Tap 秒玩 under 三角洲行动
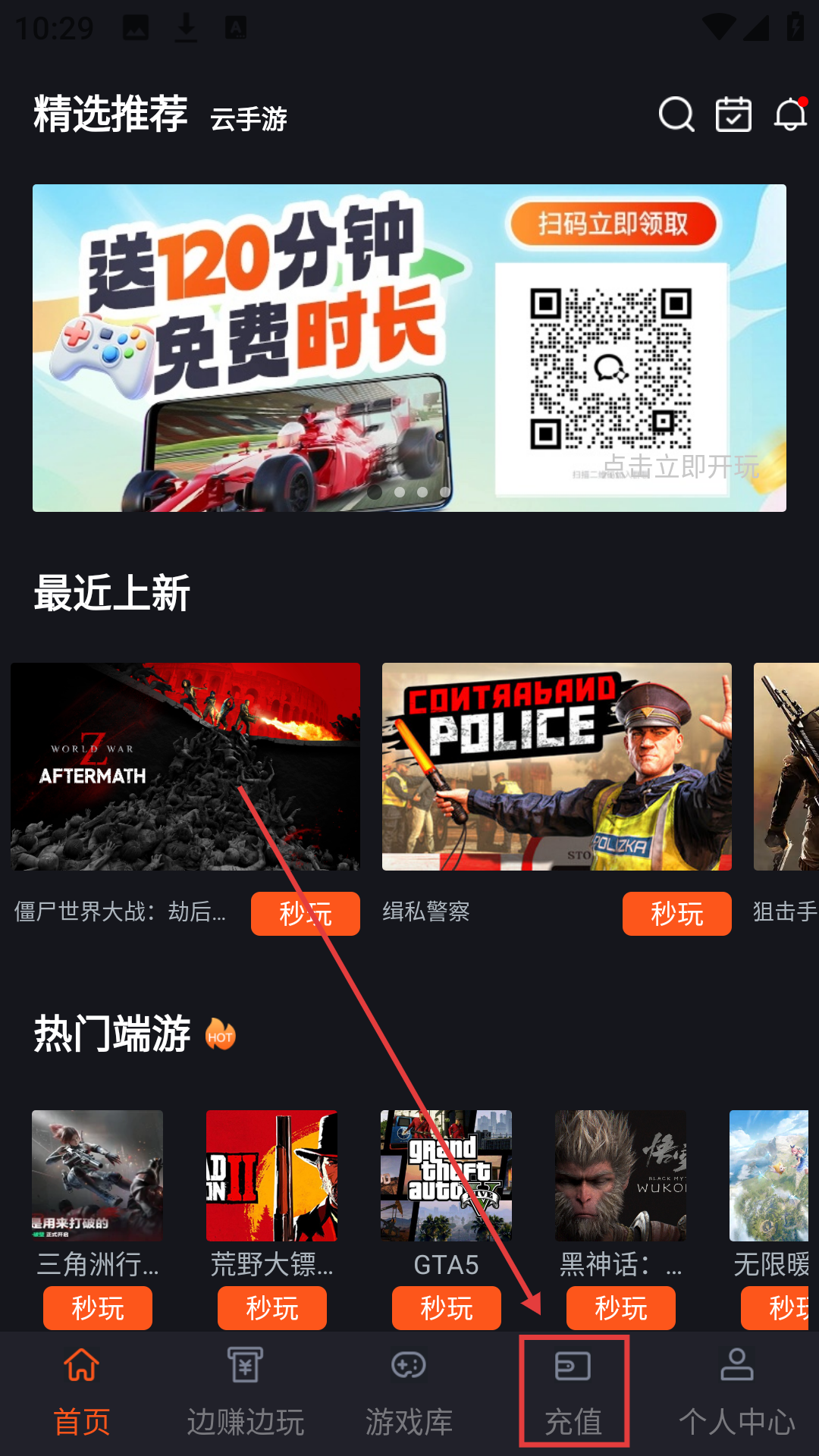 (x=97, y=1307)
